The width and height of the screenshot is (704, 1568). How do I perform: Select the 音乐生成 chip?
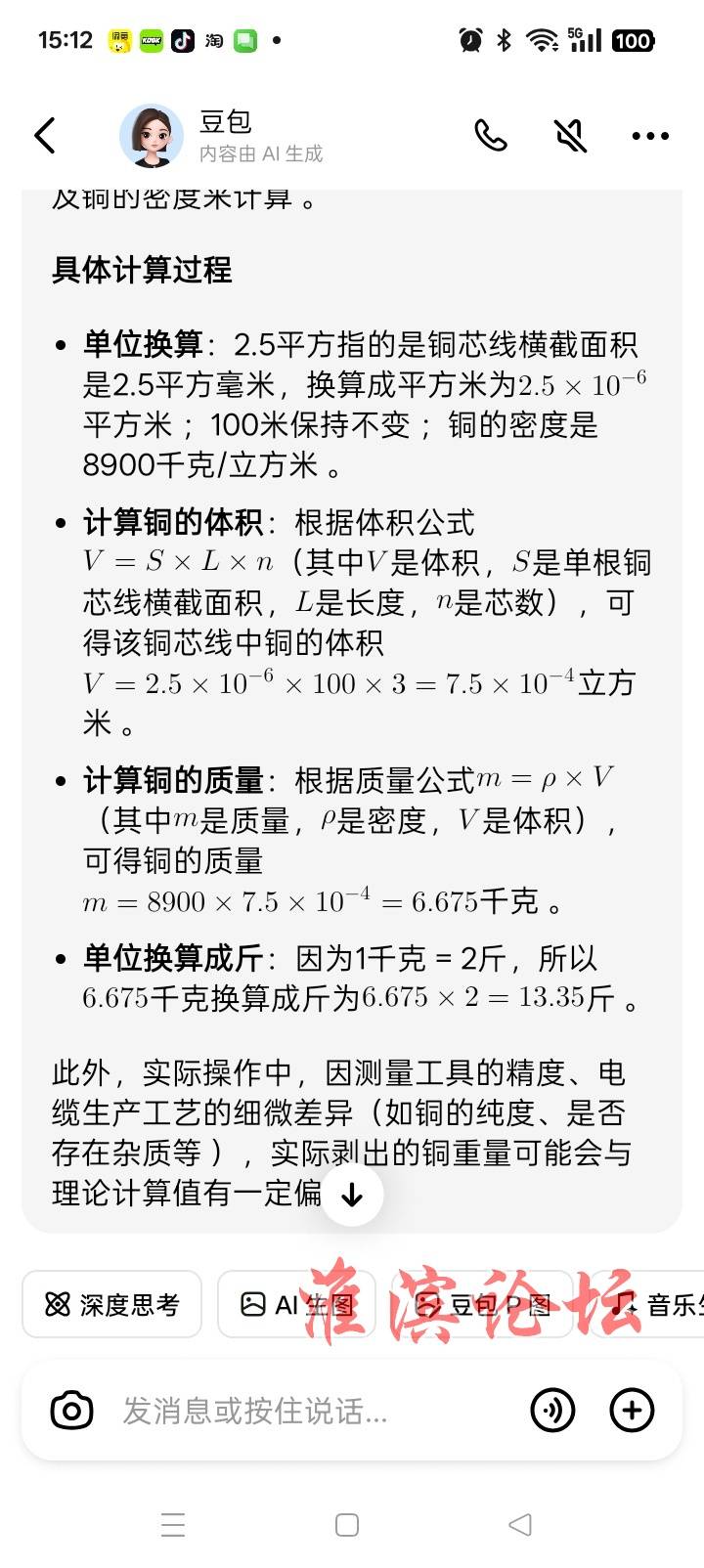point(646,1304)
